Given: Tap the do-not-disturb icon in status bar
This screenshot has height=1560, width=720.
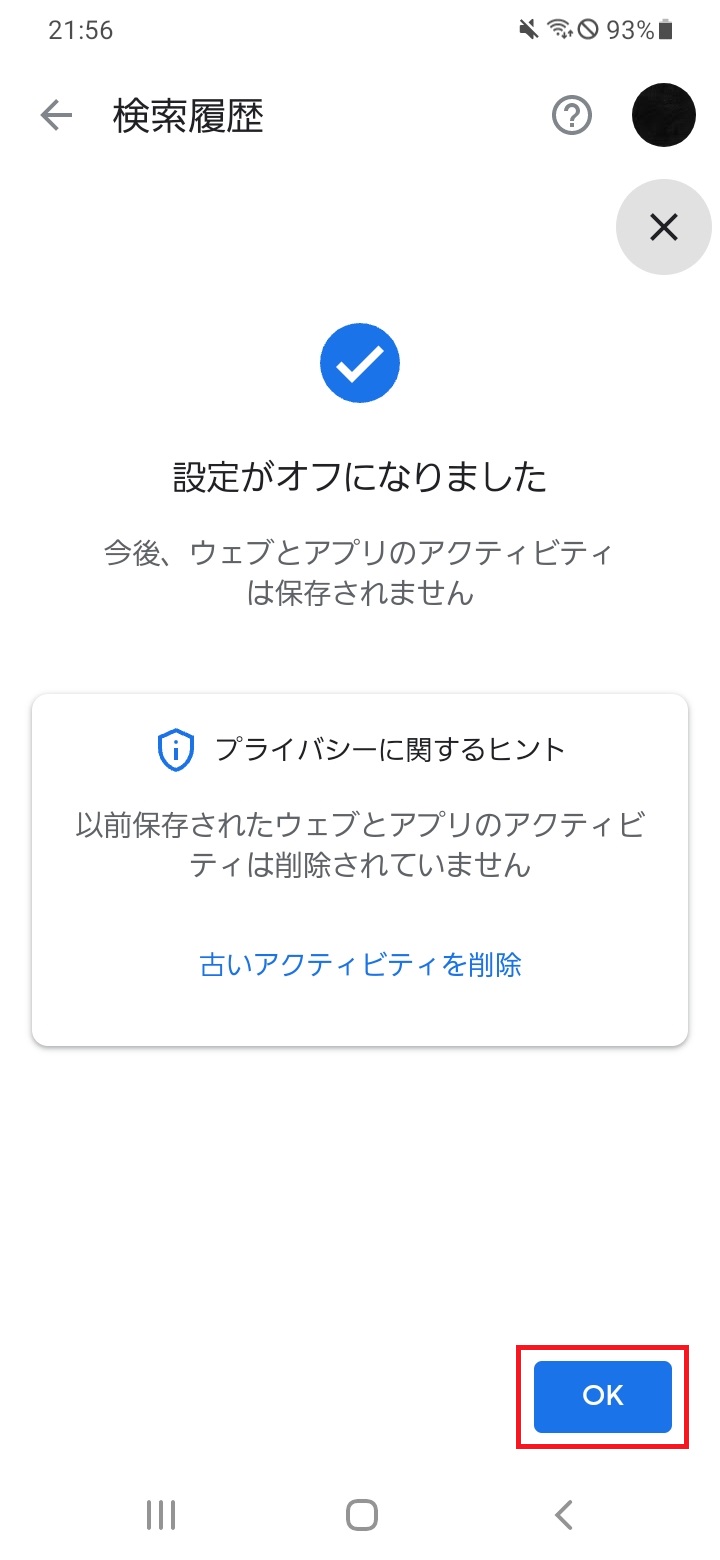Looking at the screenshot, I should (x=588, y=30).
